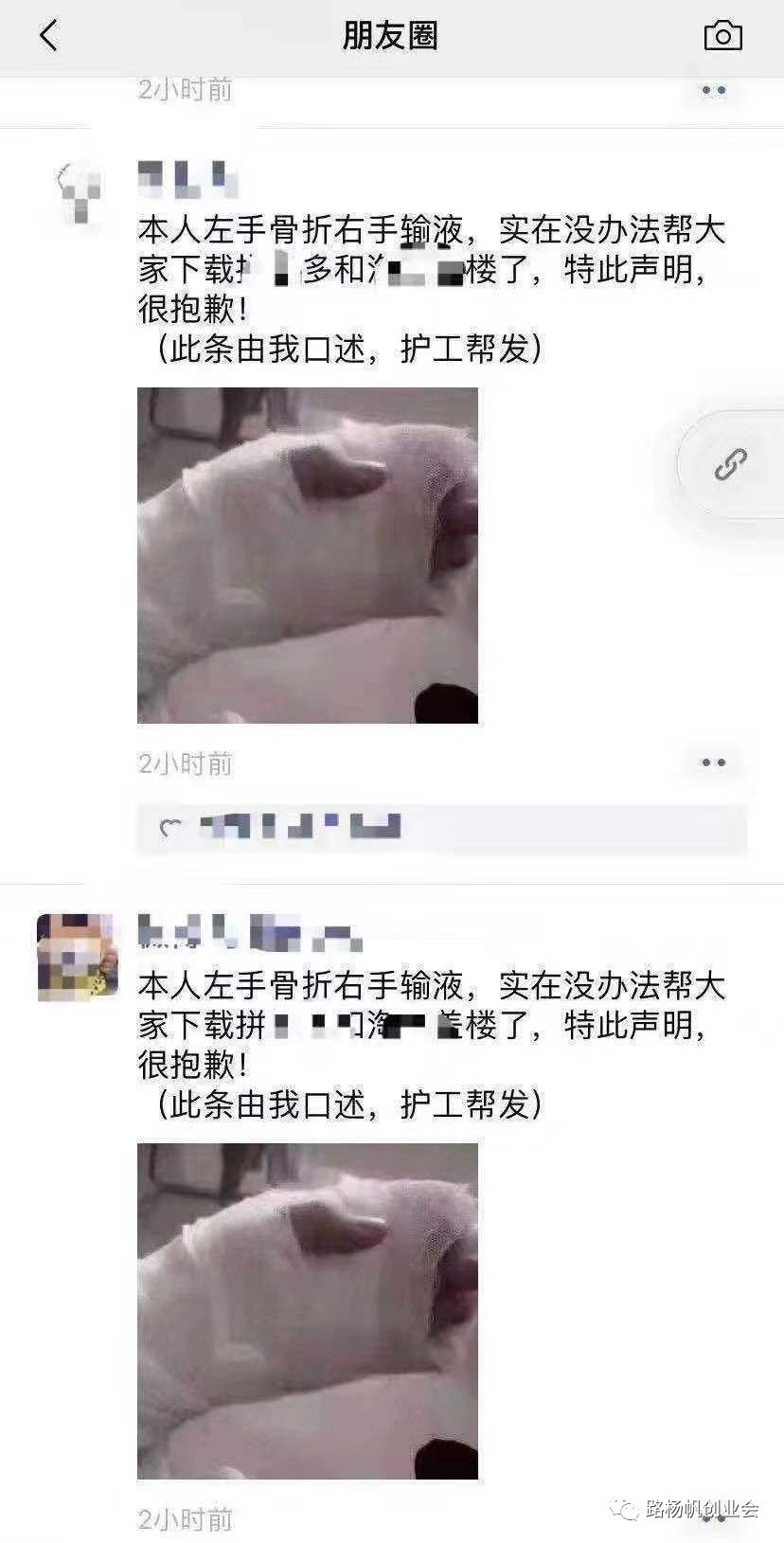Screen dimensions: 784x1543
Task: Open the second poster's profile avatar
Action: pos(78,955)
